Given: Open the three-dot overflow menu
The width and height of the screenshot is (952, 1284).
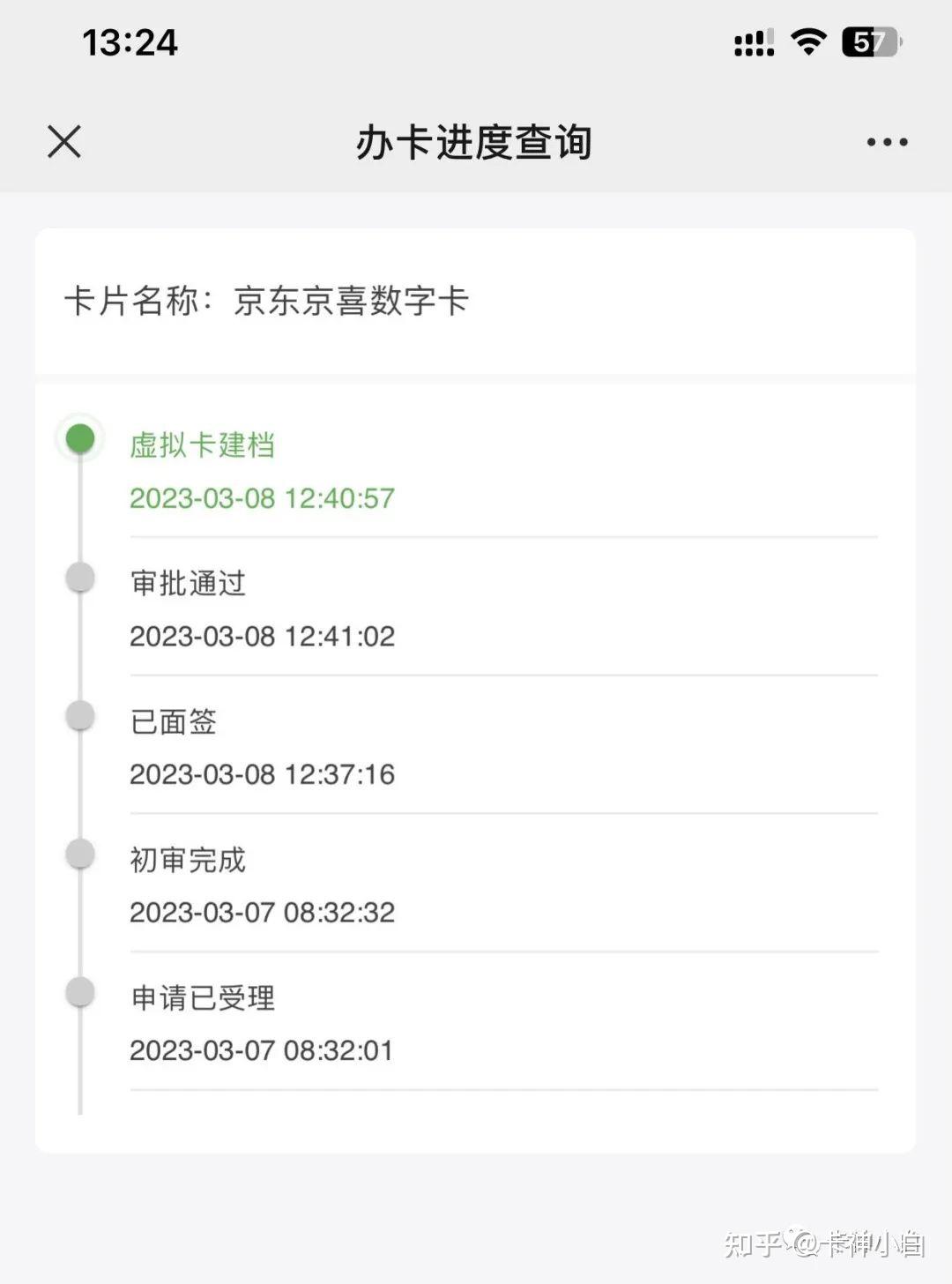Looking at the screenshot, I should tap(886, 142).
